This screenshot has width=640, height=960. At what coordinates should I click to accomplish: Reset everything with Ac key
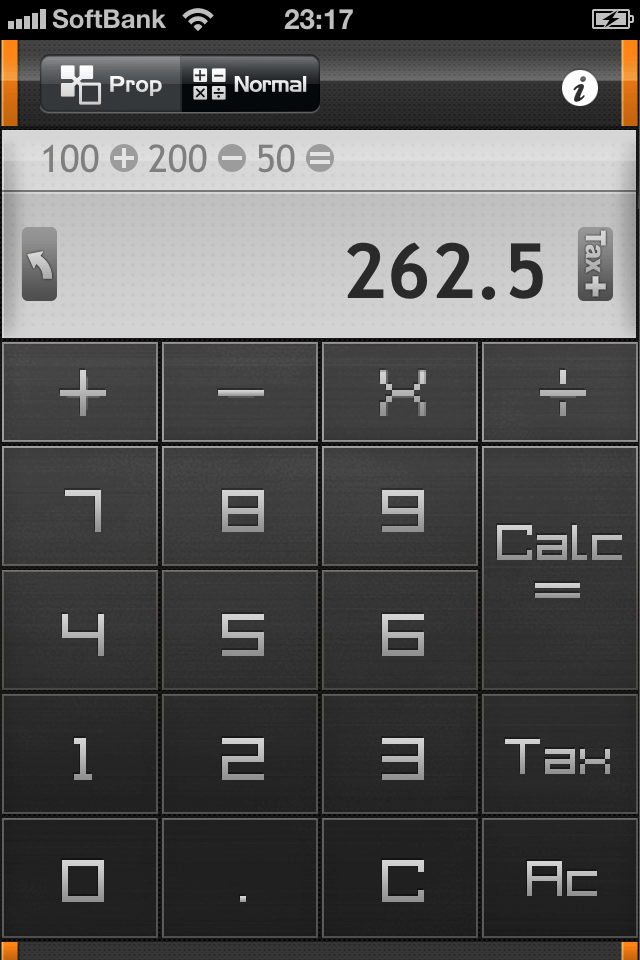point(560,878)
